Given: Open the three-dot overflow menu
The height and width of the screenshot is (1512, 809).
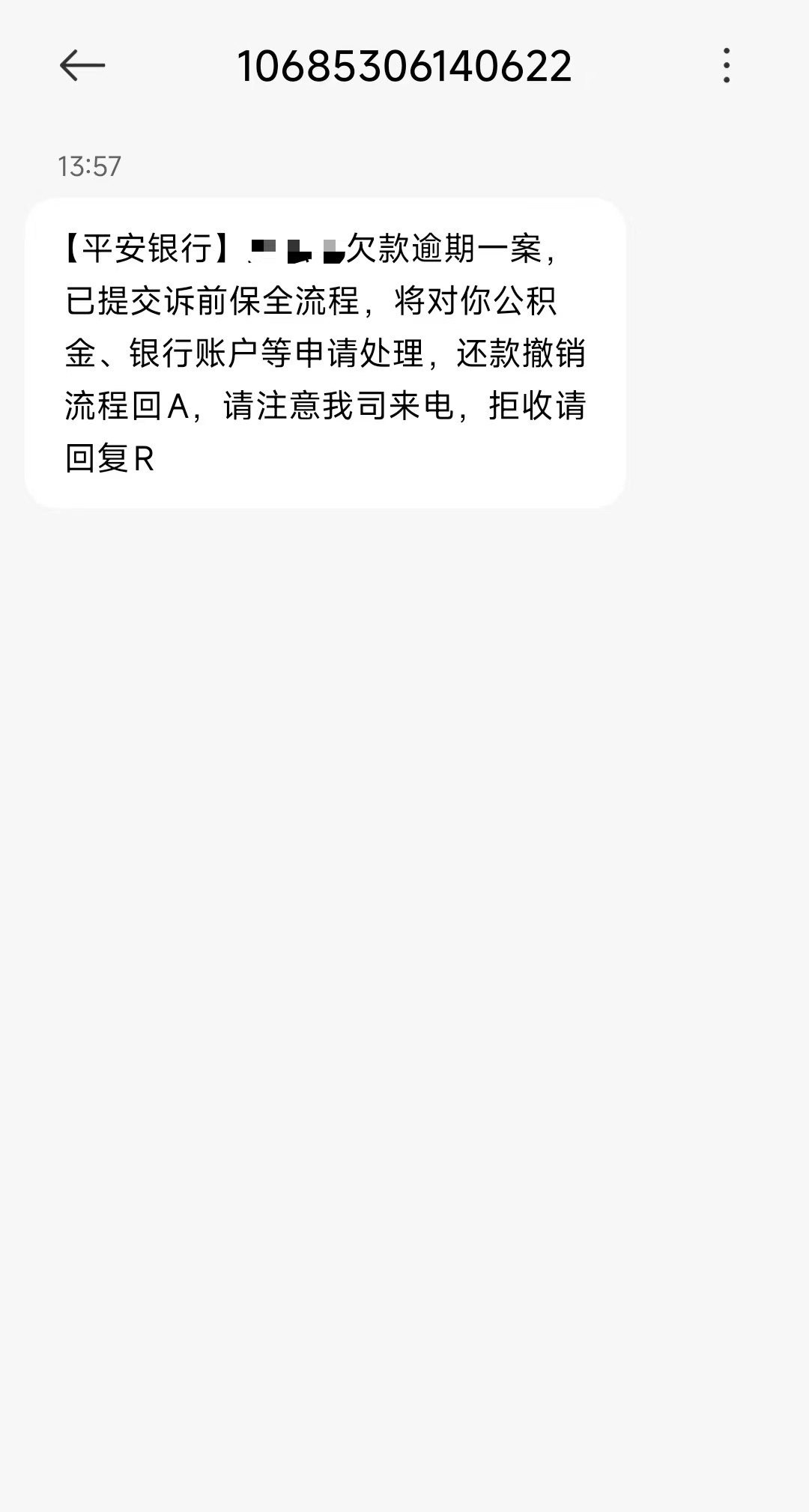Looking at the screenshot, I should [x=726, y=66].
